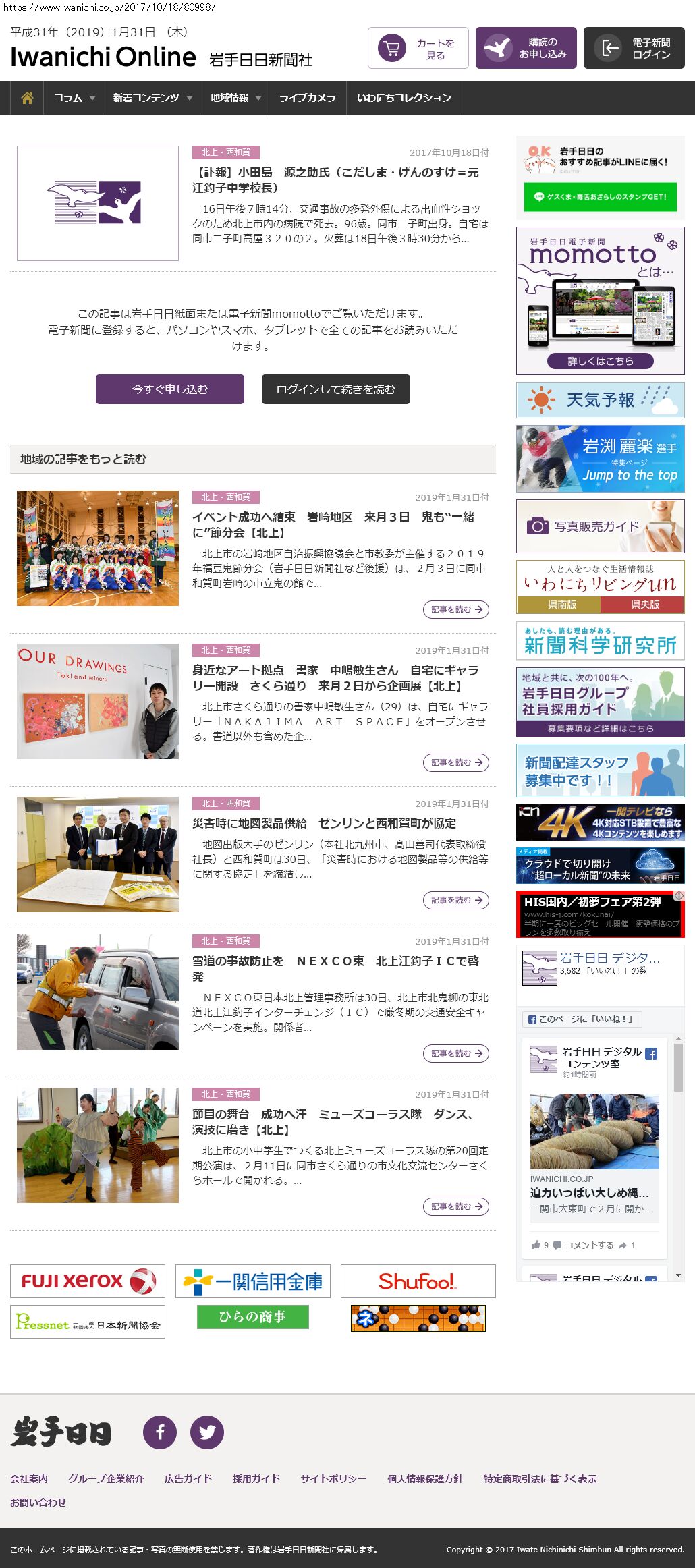View the shopping cart (カートを見る)

[418, 48]
